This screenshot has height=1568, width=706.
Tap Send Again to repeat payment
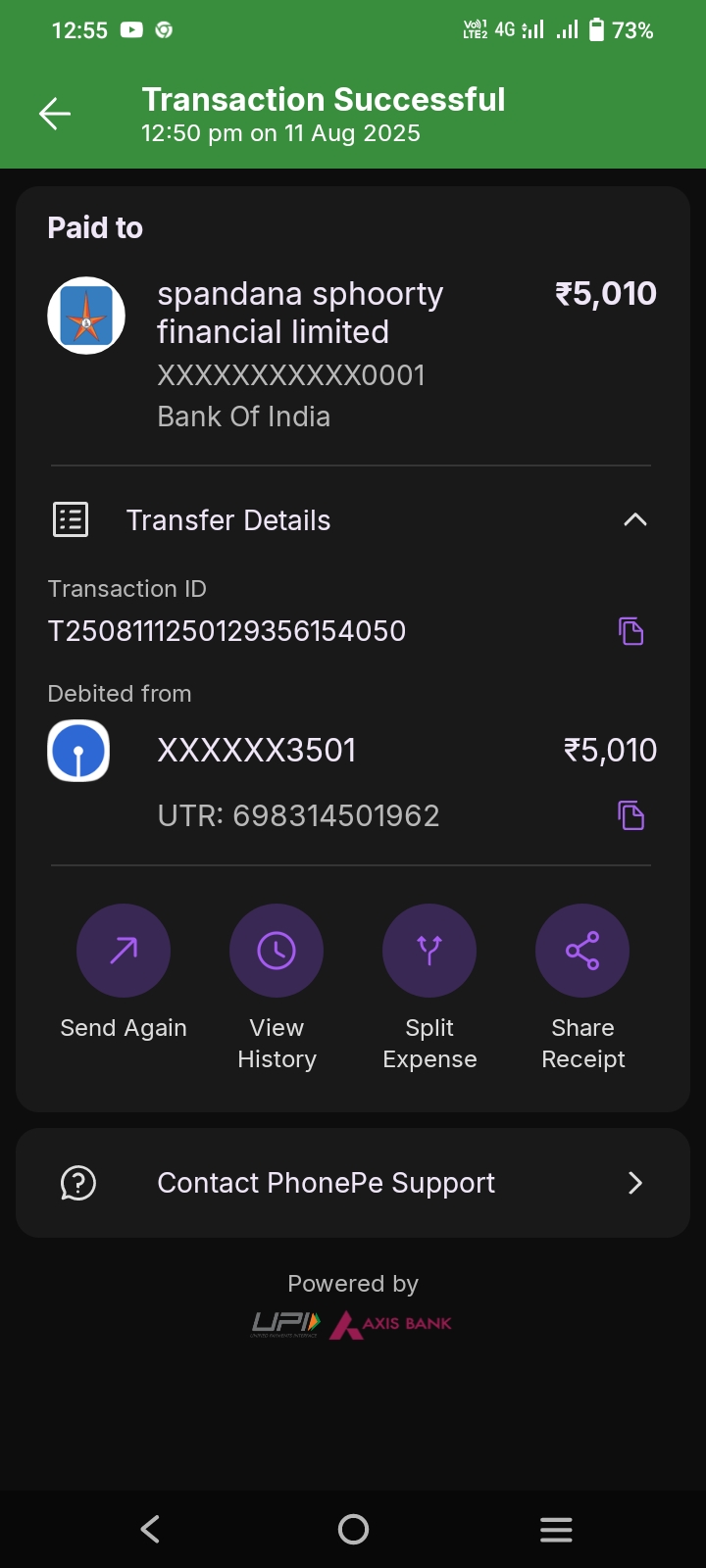coord(124,951)
